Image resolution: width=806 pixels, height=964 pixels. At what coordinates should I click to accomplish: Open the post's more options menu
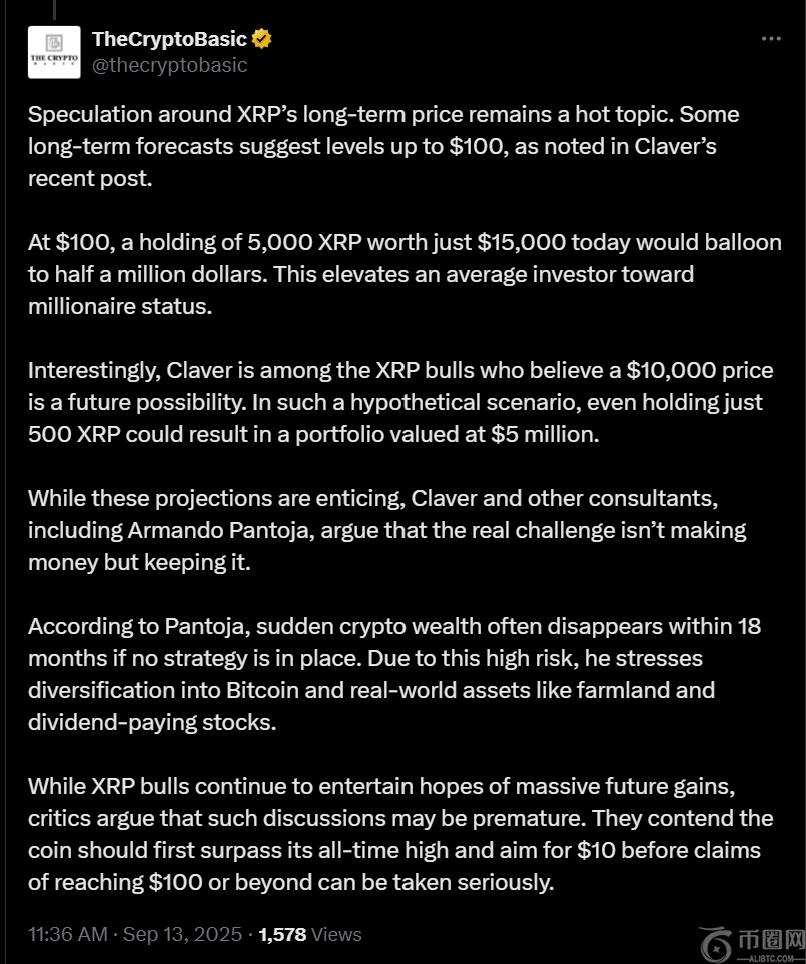[x=771, y=39]
